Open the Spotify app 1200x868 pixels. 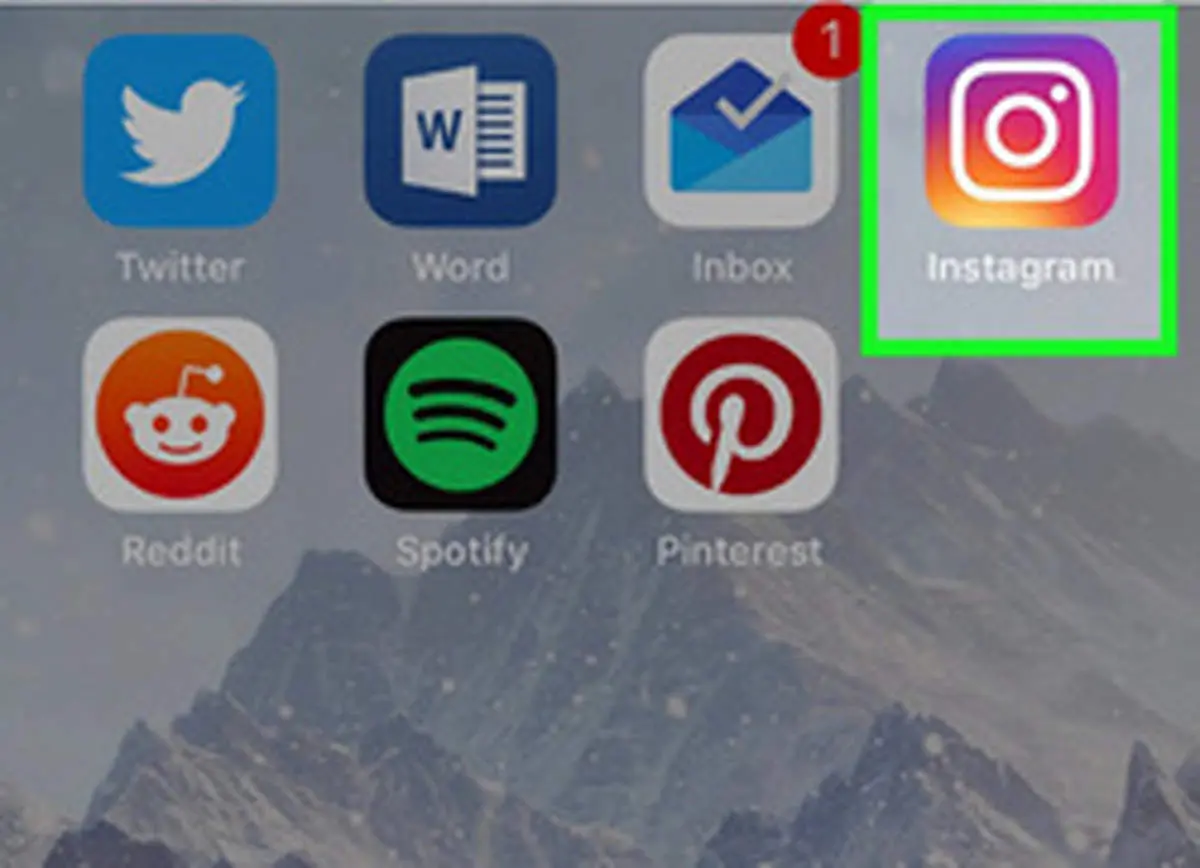[x=460, y=413]
